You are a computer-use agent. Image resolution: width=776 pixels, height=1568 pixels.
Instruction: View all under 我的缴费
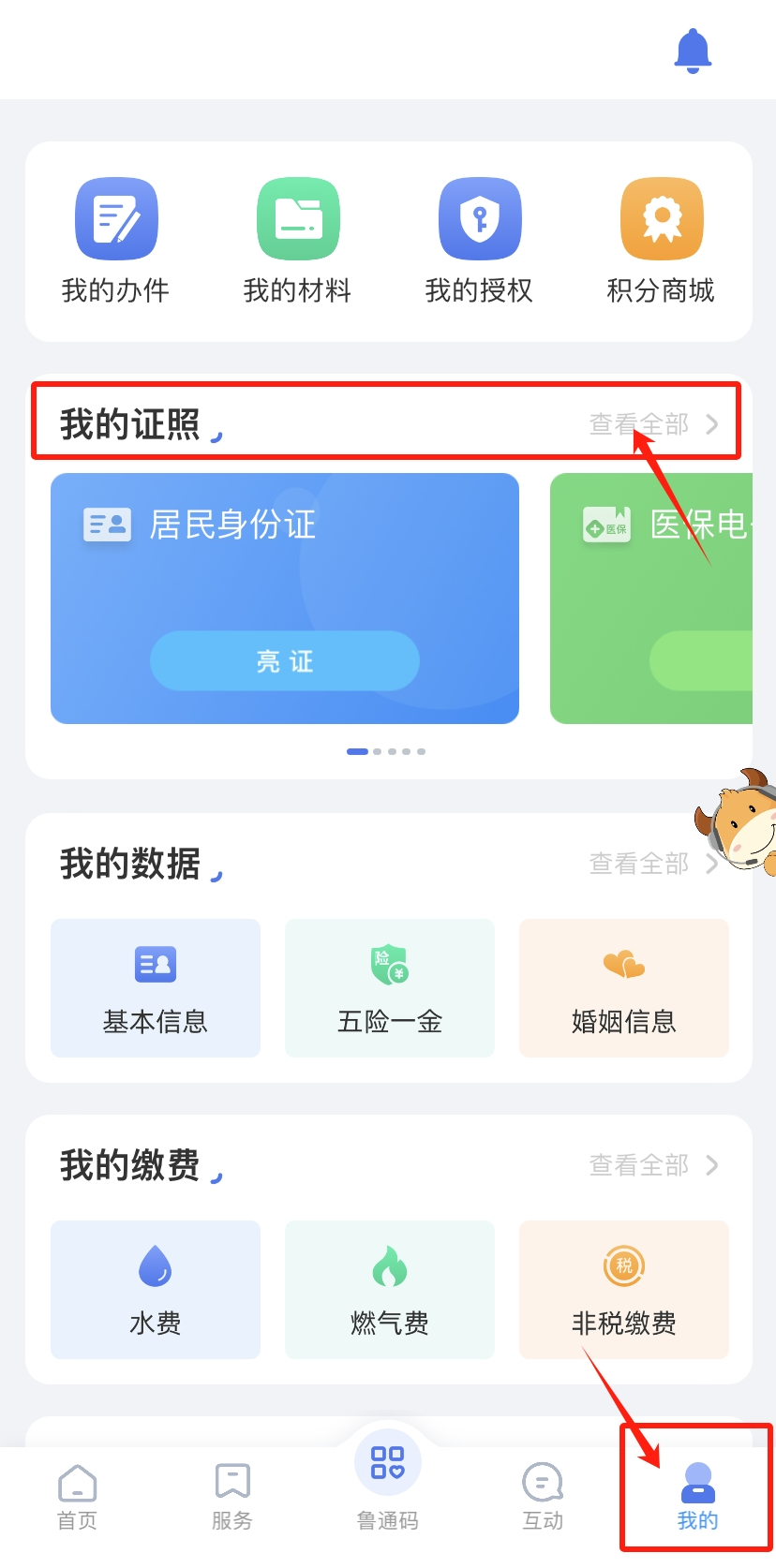[652, 1165]
